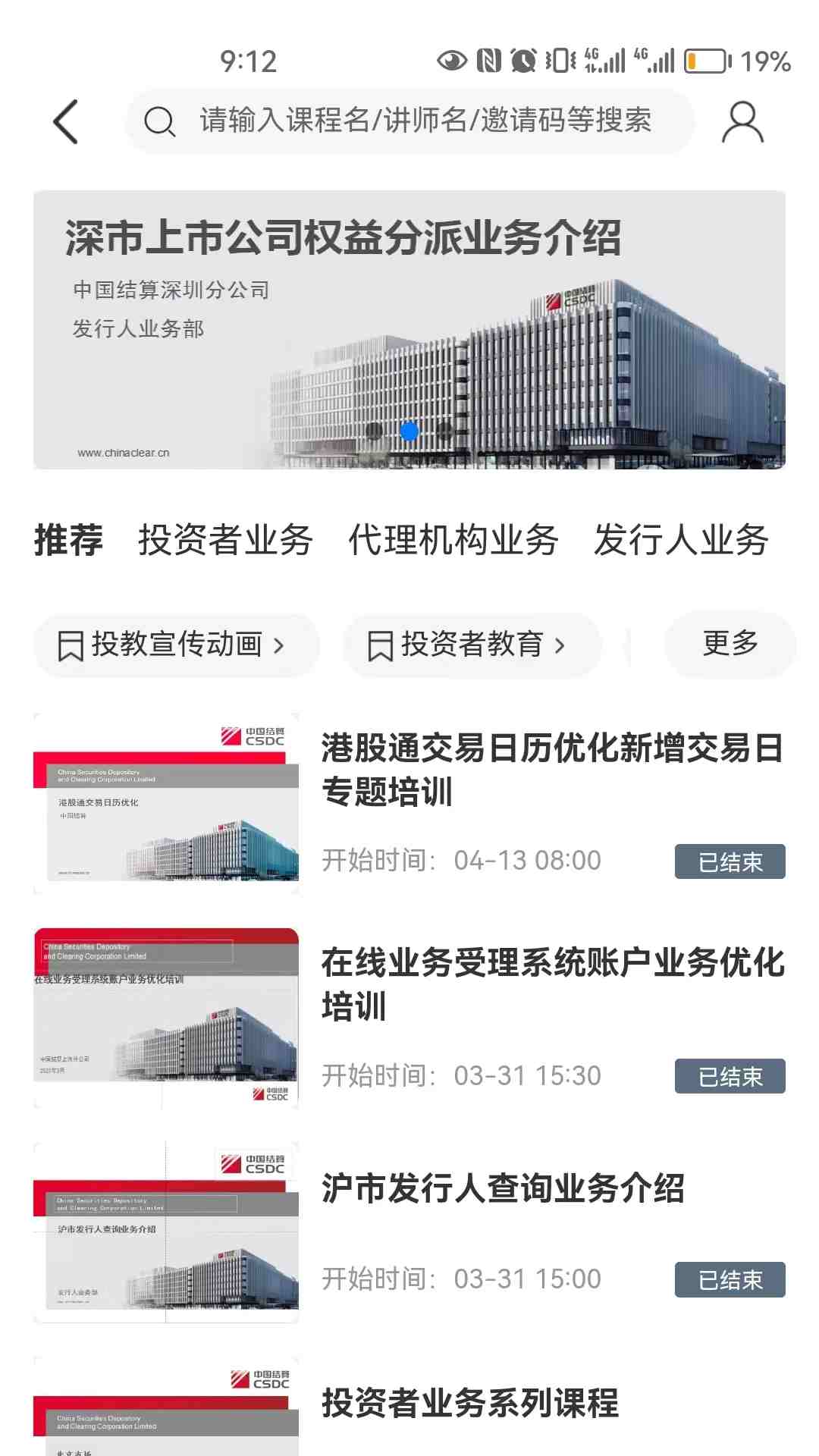The width and height of the screenshot is (819, 1456).
Task: Tap the bookmark icon beside 投教宣传动画
Action: pyautogui.click(x=73, y=645)
